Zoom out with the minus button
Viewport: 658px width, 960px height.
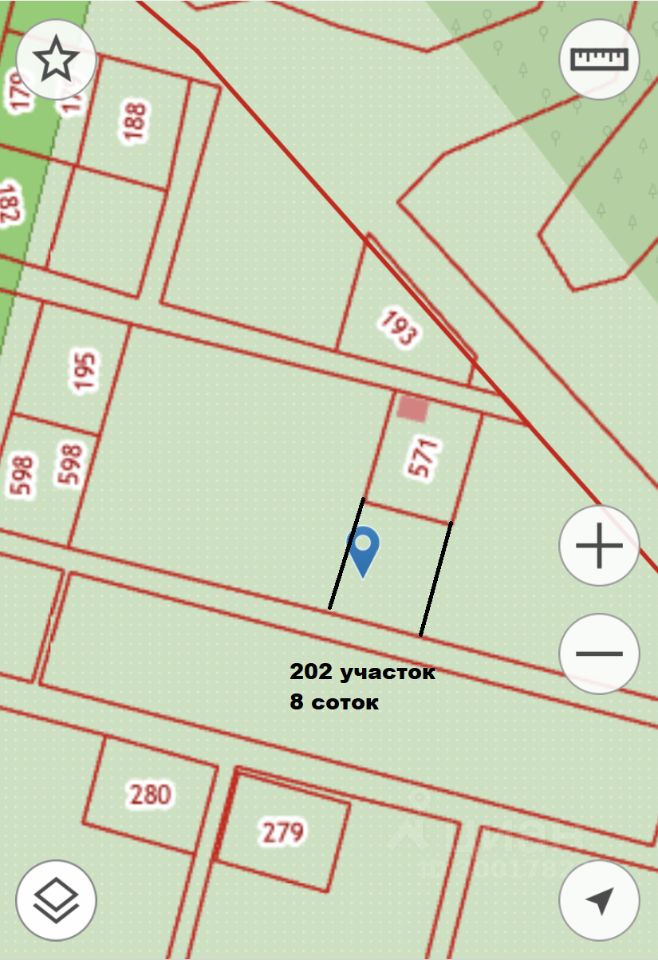(599, 654)
